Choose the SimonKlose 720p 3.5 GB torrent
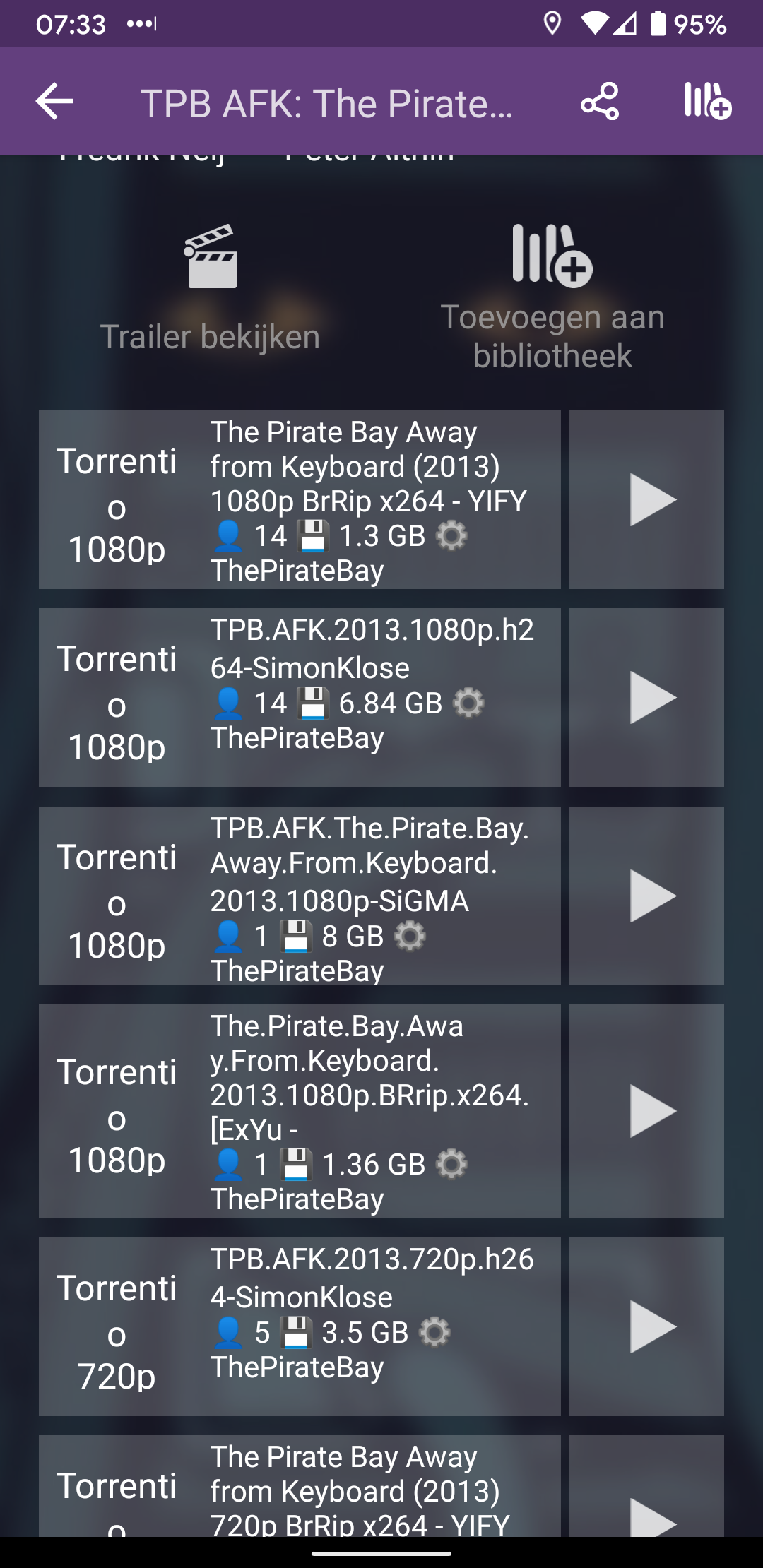763x1568 pixels. point(300,1327)
